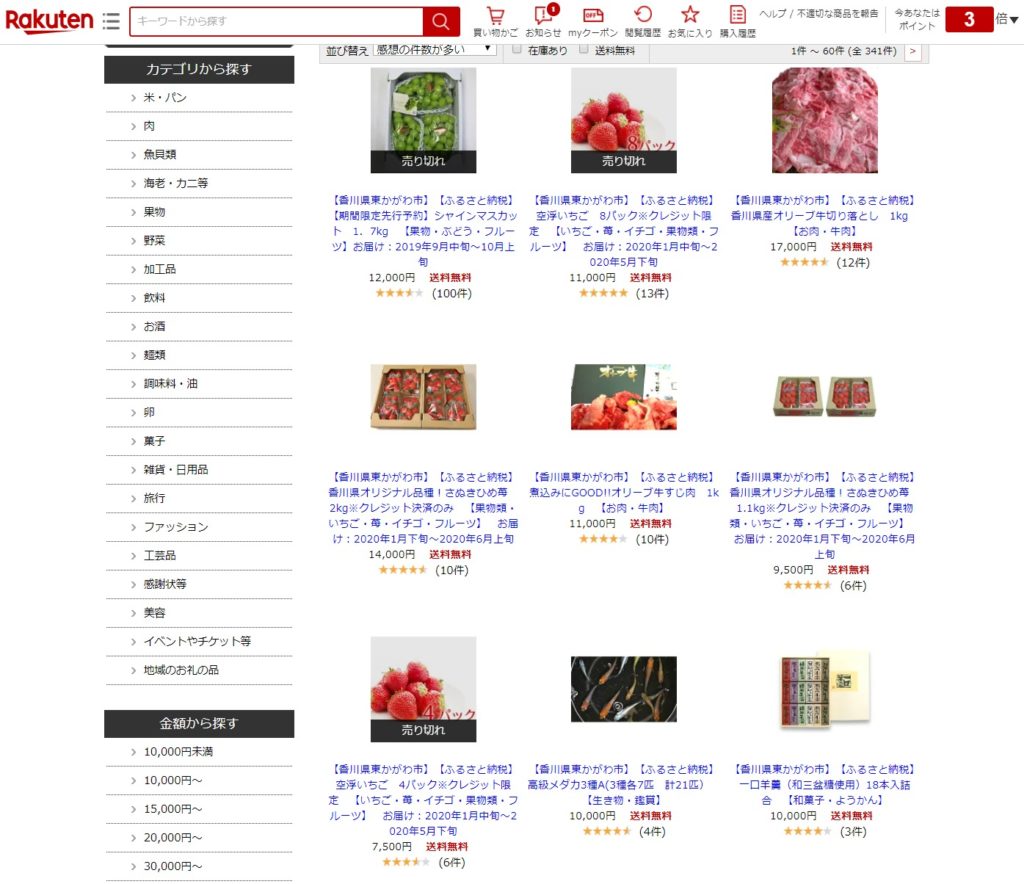The image size is (1024, 884).
Task: Check the 在庫あり in-stock checkbox
Action: [x=517, y=49]
